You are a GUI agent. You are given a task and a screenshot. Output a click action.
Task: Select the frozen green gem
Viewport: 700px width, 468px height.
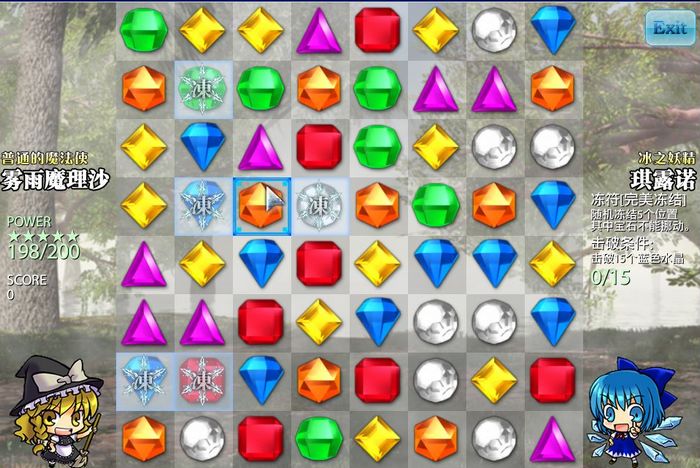tap(202, 88)
